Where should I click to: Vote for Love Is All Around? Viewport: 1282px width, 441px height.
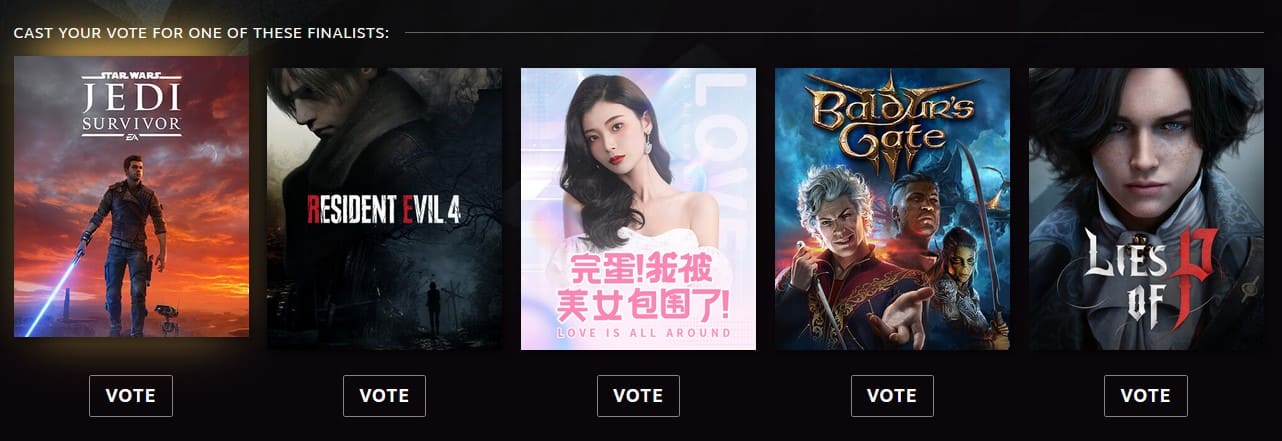(x=638, y=396)
